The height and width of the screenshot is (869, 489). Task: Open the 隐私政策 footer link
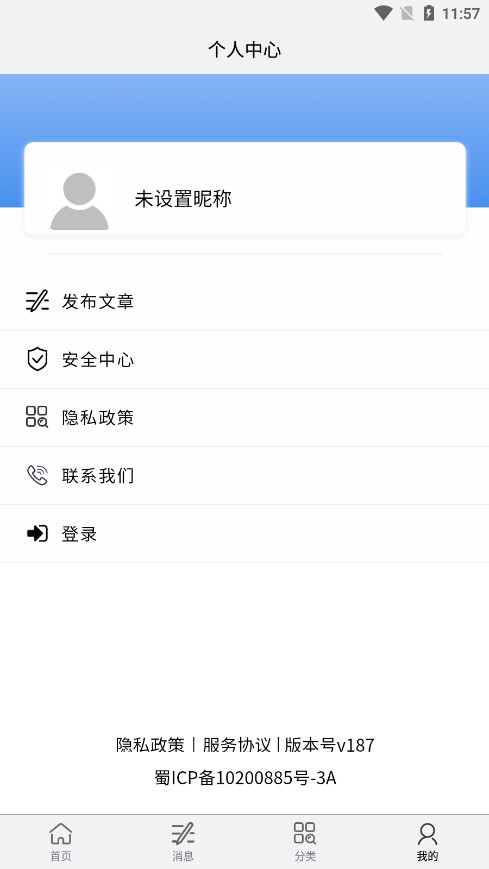150,745
